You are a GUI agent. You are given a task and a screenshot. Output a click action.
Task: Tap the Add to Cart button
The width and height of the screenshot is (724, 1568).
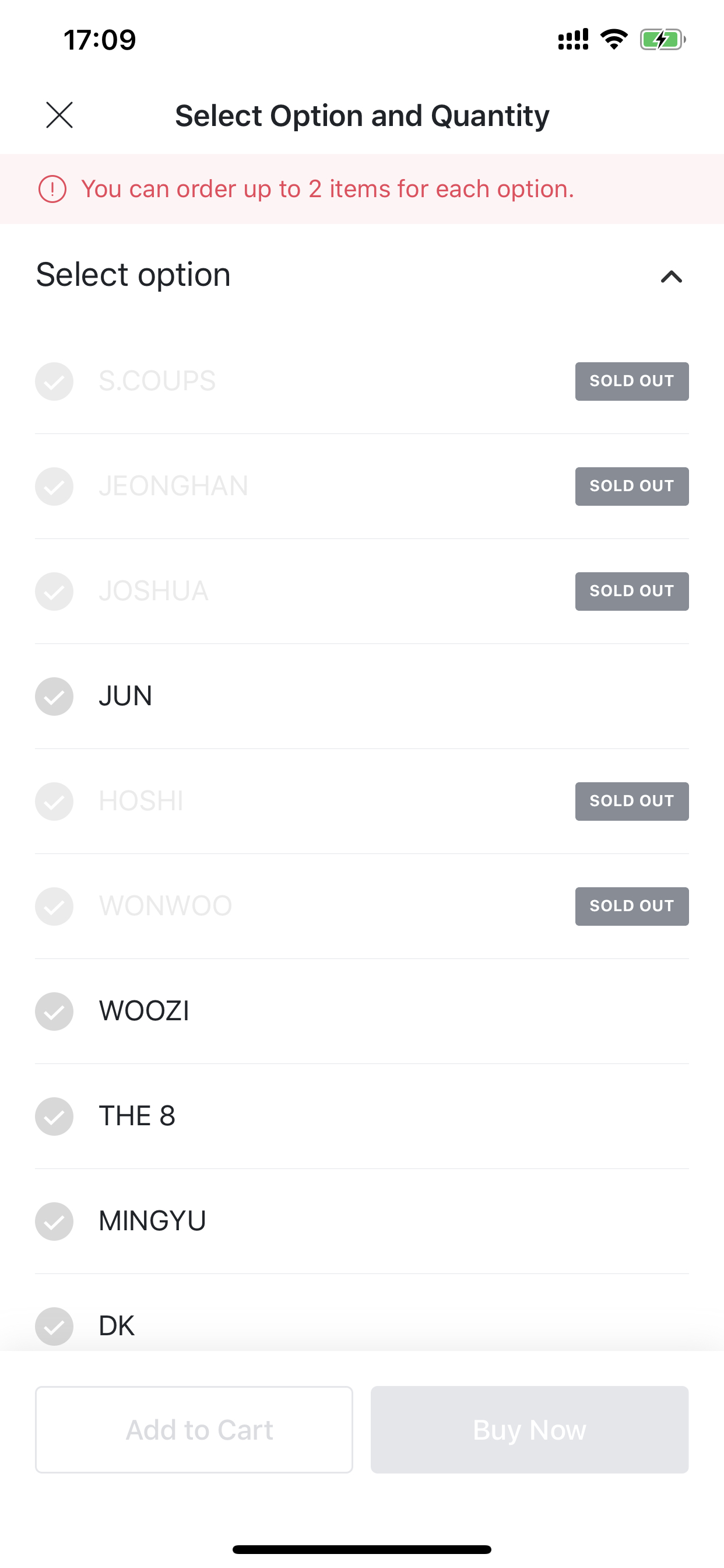[194, 1430]
